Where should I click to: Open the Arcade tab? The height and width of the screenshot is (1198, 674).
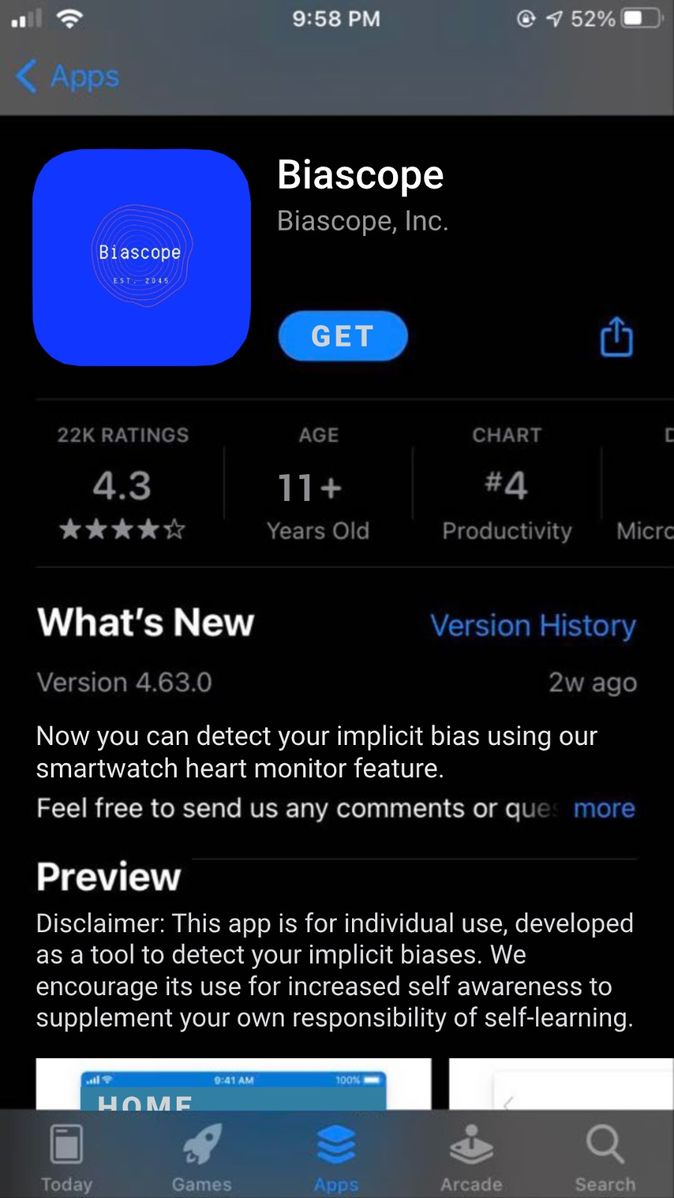471,1155
